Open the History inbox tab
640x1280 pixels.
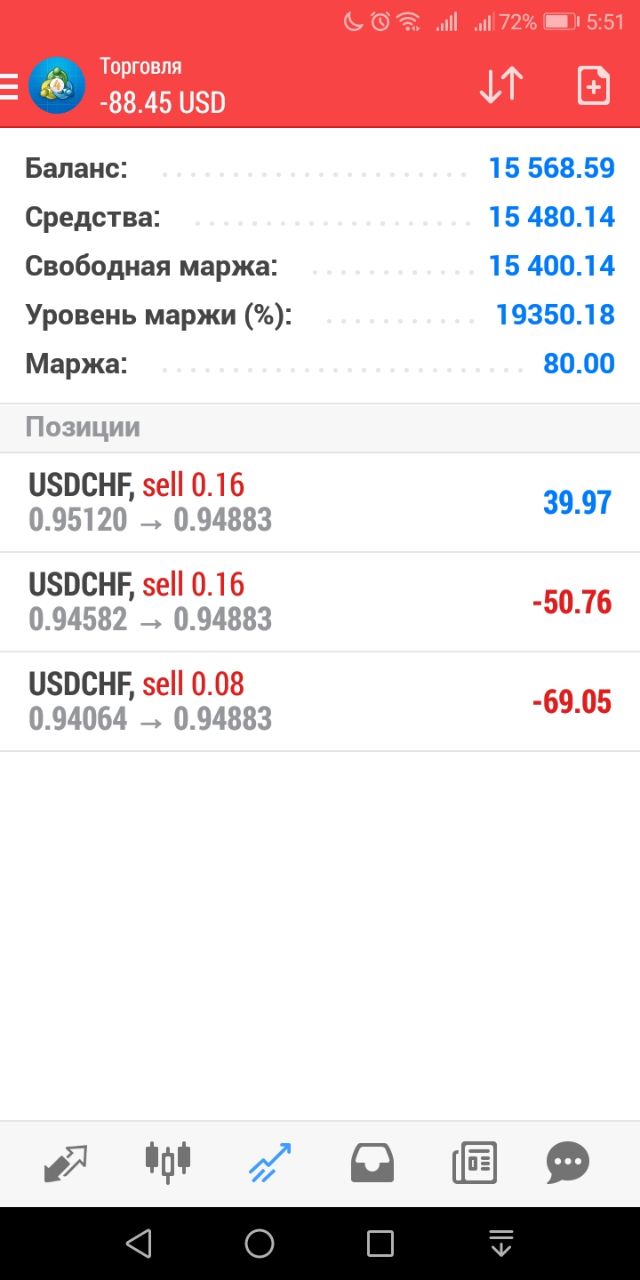[372, 1163]
